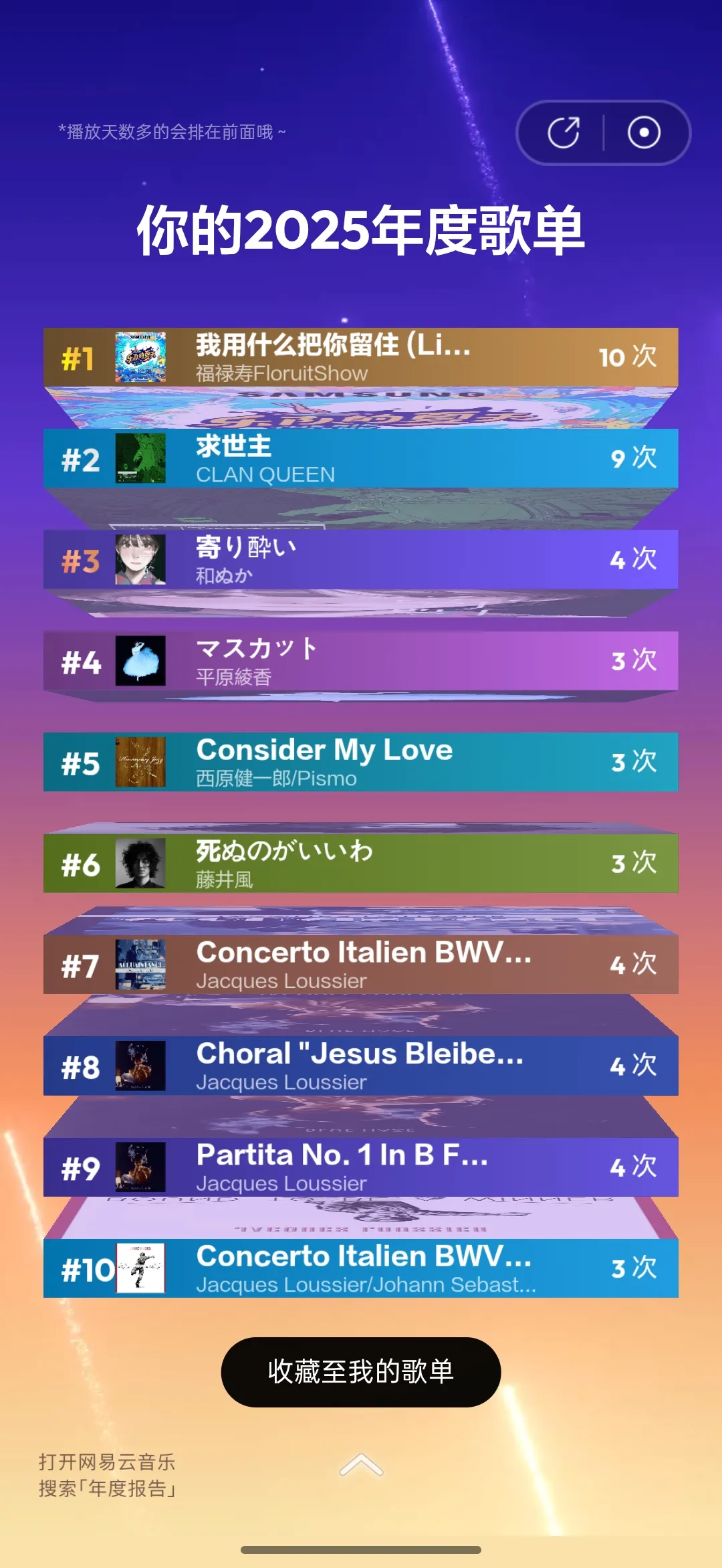Screen dimensions: 722x1568
Task: Tap the up chevron at the bottom
Action: point(361,1465)
